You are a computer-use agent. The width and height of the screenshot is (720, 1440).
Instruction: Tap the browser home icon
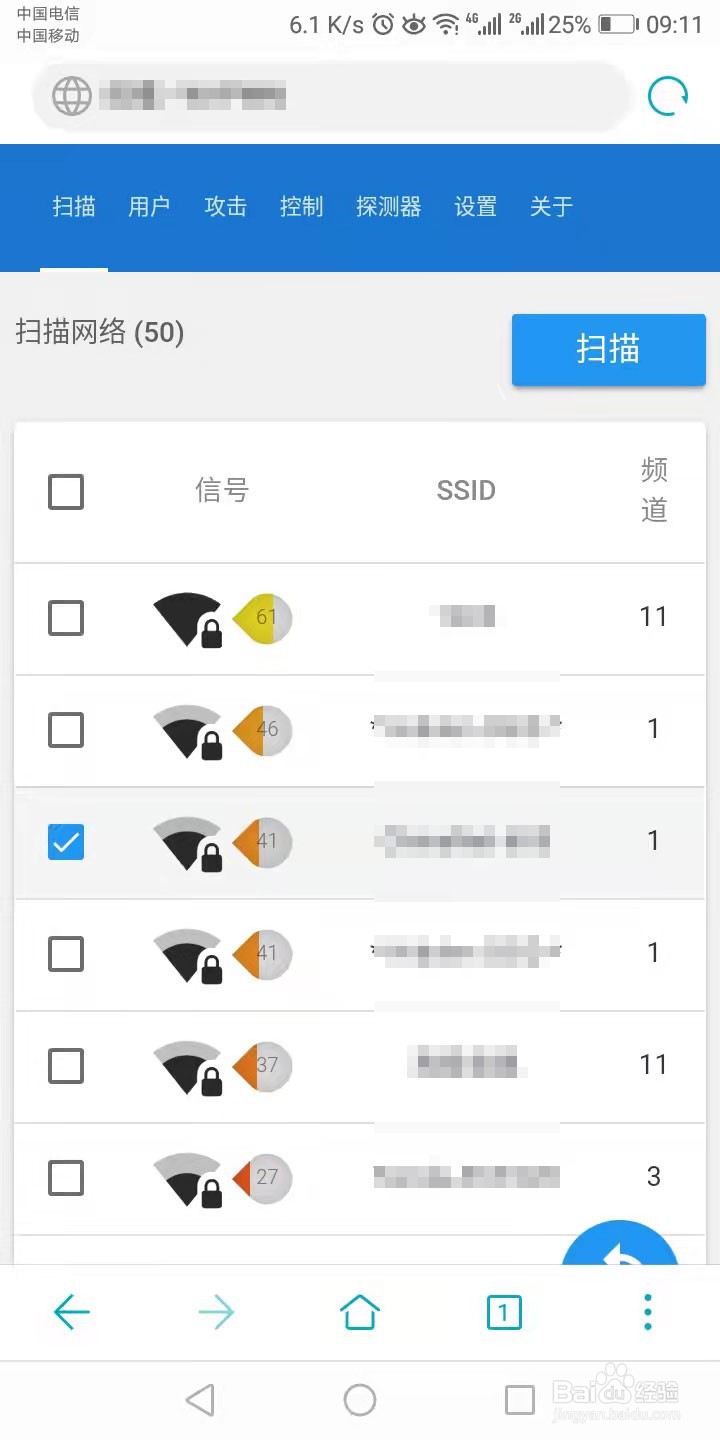(x=359, y=1312)
